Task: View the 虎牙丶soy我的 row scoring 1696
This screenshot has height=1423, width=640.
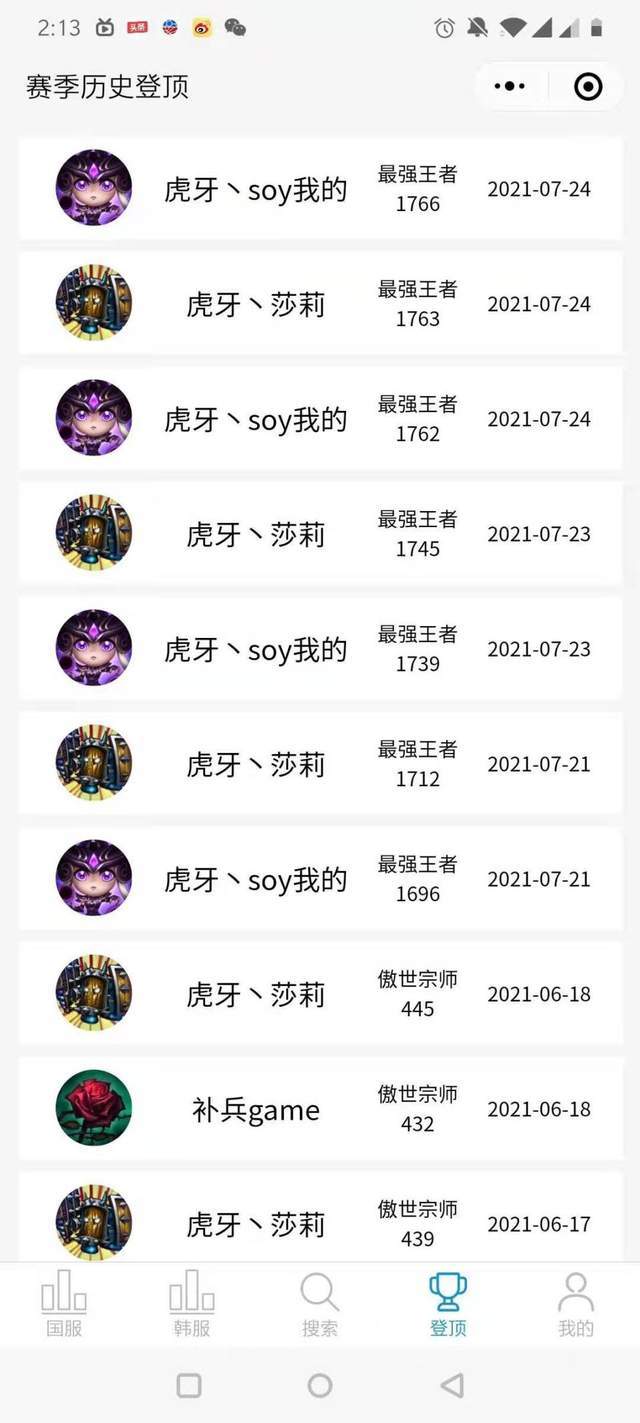Action: [x=320, y=879]
